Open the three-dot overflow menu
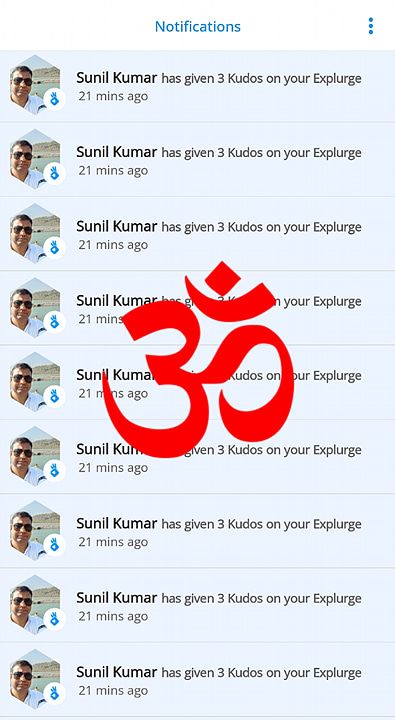This screenshot has height=720, width=395. (x=371, y=26)
